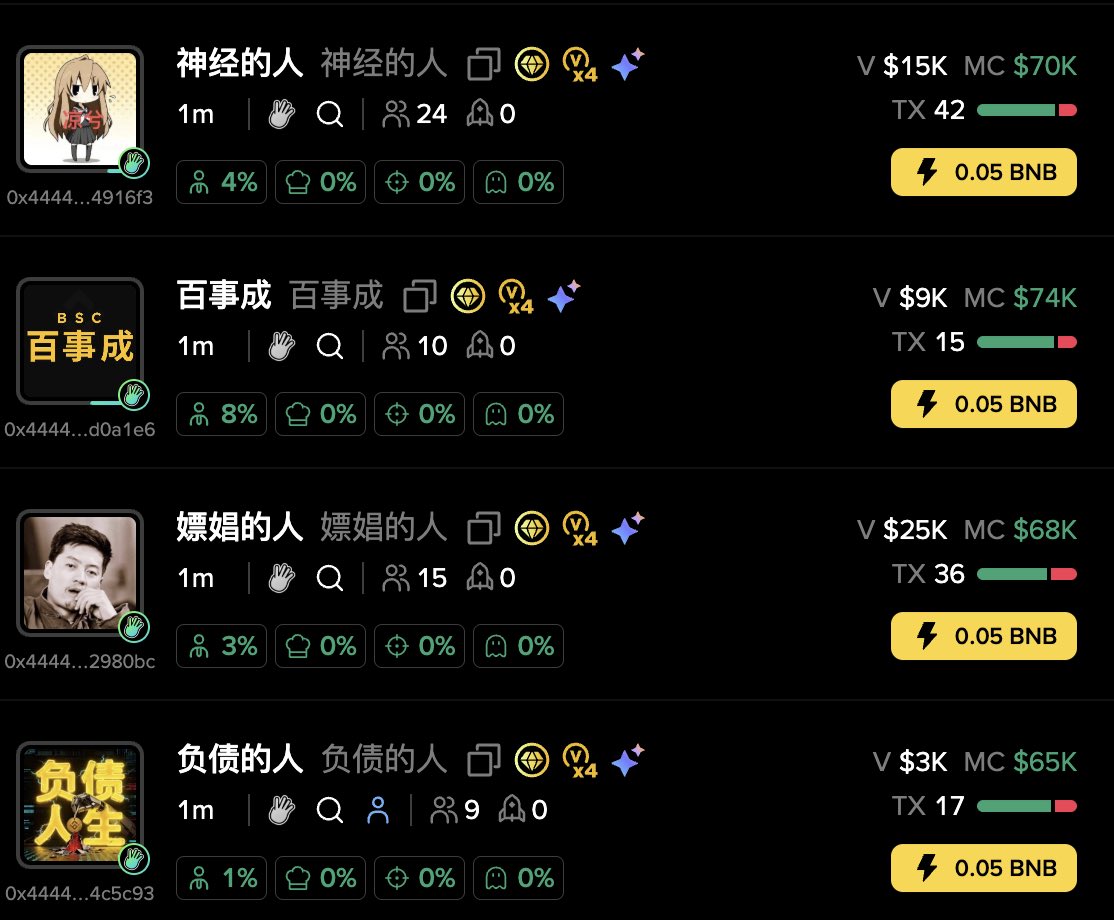The image size is (1114, 920).
Task: Buy 0.05 BNB of 嫖娼的人
Action: coord(984,635)
